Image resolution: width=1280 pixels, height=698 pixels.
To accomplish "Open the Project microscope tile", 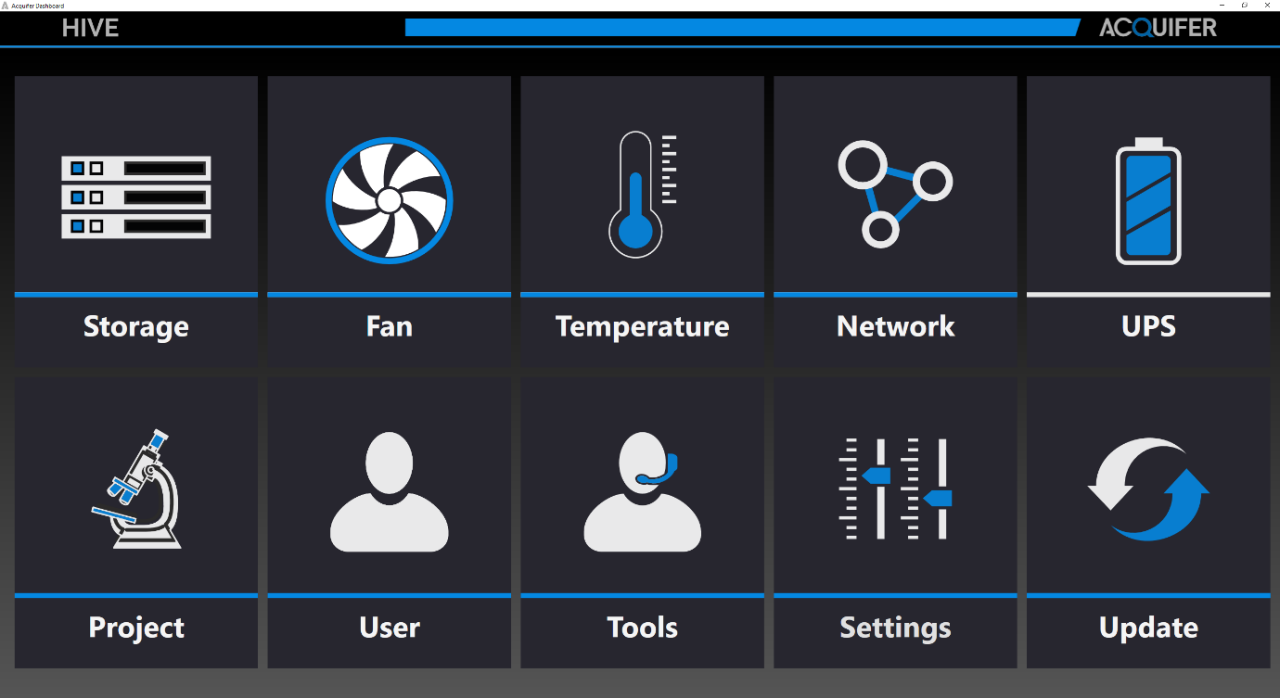I will coord(136,521).
